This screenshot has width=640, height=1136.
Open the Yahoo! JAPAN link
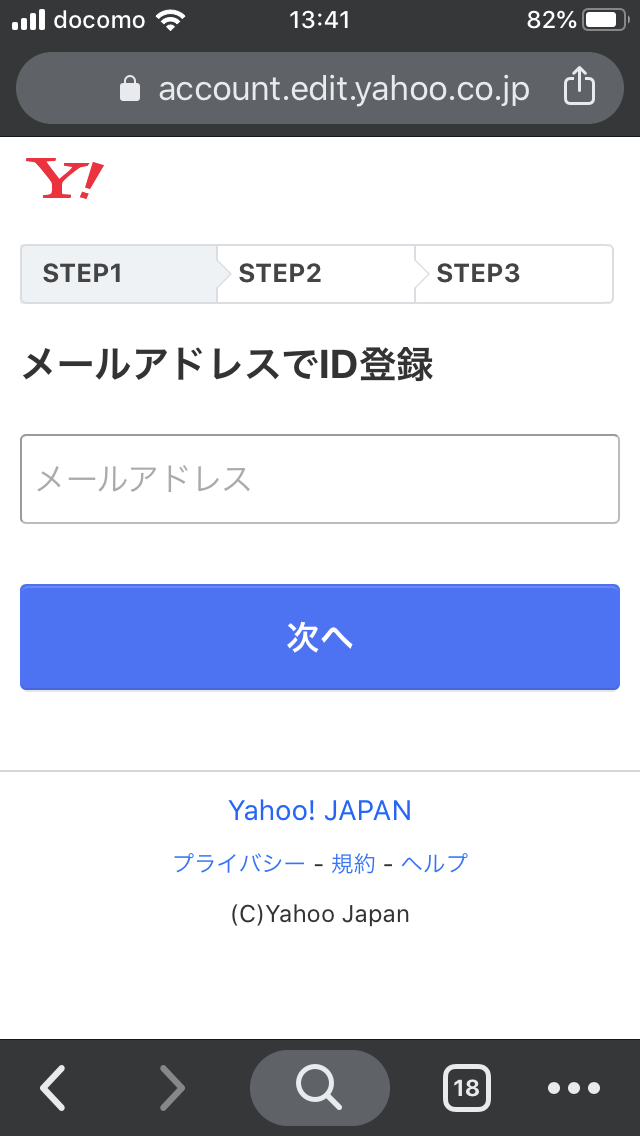320,810
